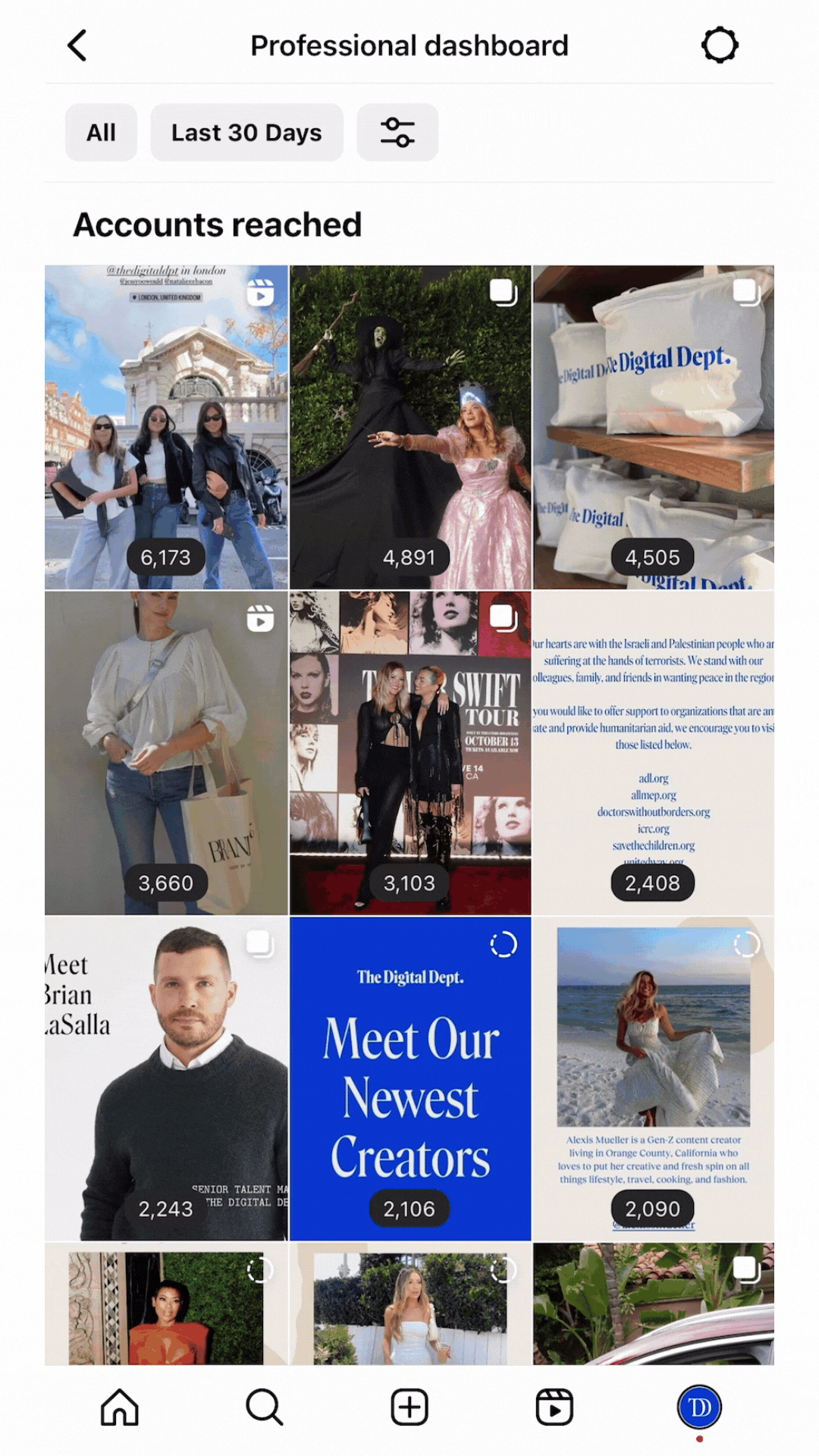Open the Alexis Mueller story with 2,090

653,1078
